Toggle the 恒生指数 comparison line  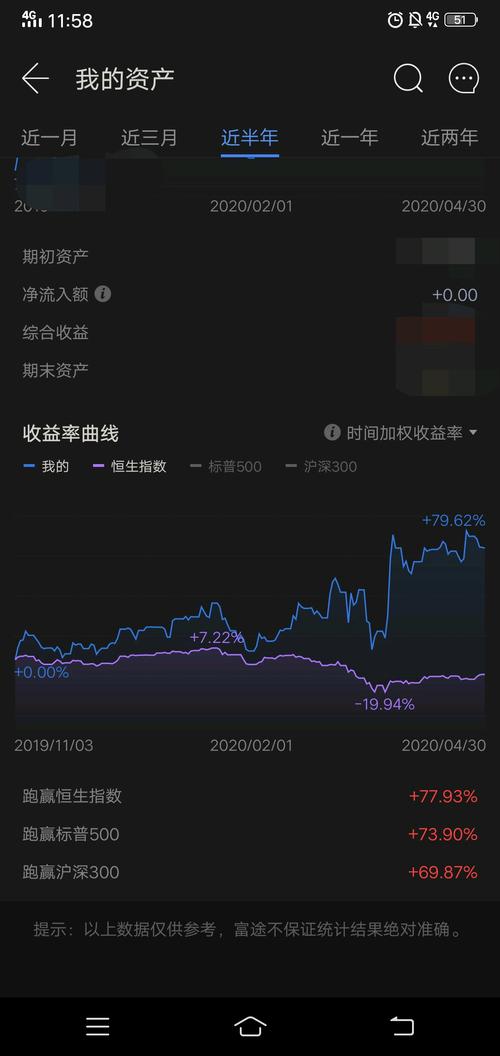pos(130,467)
